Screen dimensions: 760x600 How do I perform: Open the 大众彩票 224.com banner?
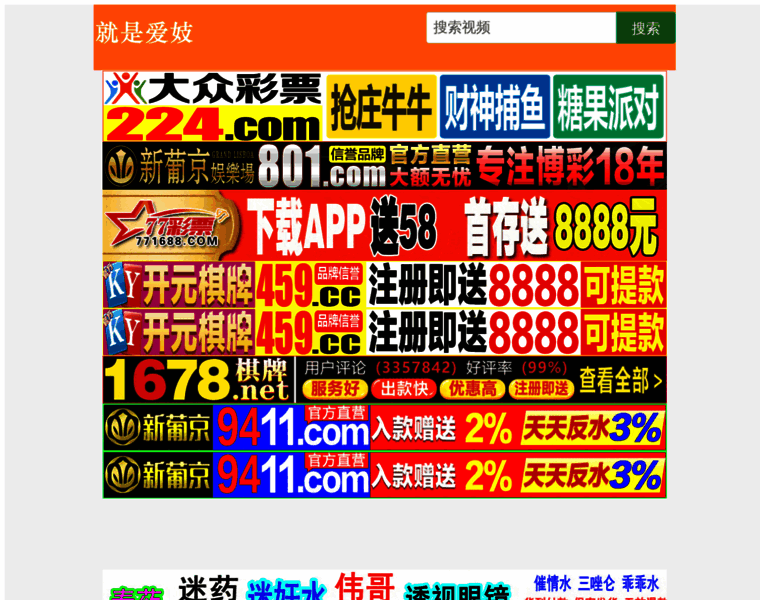[384, 106]
